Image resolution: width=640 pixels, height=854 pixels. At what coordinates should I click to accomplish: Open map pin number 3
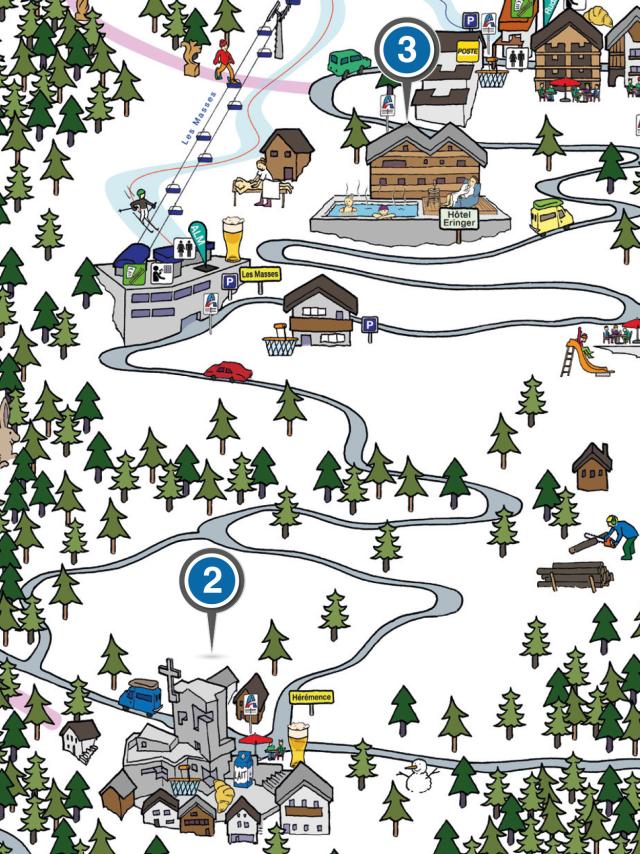pos(406,49)
